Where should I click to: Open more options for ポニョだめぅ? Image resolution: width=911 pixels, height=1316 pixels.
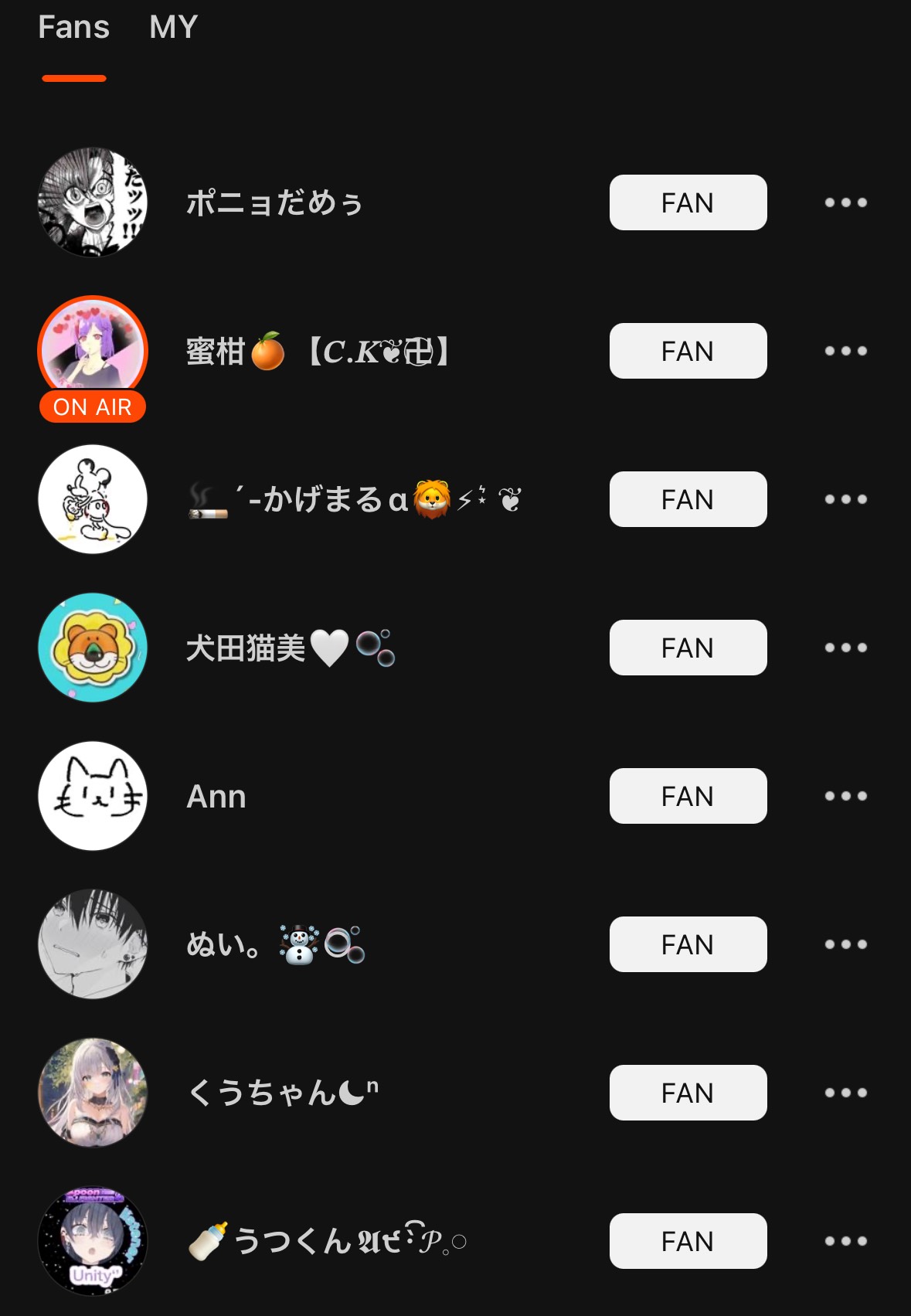tap(845, 202)
